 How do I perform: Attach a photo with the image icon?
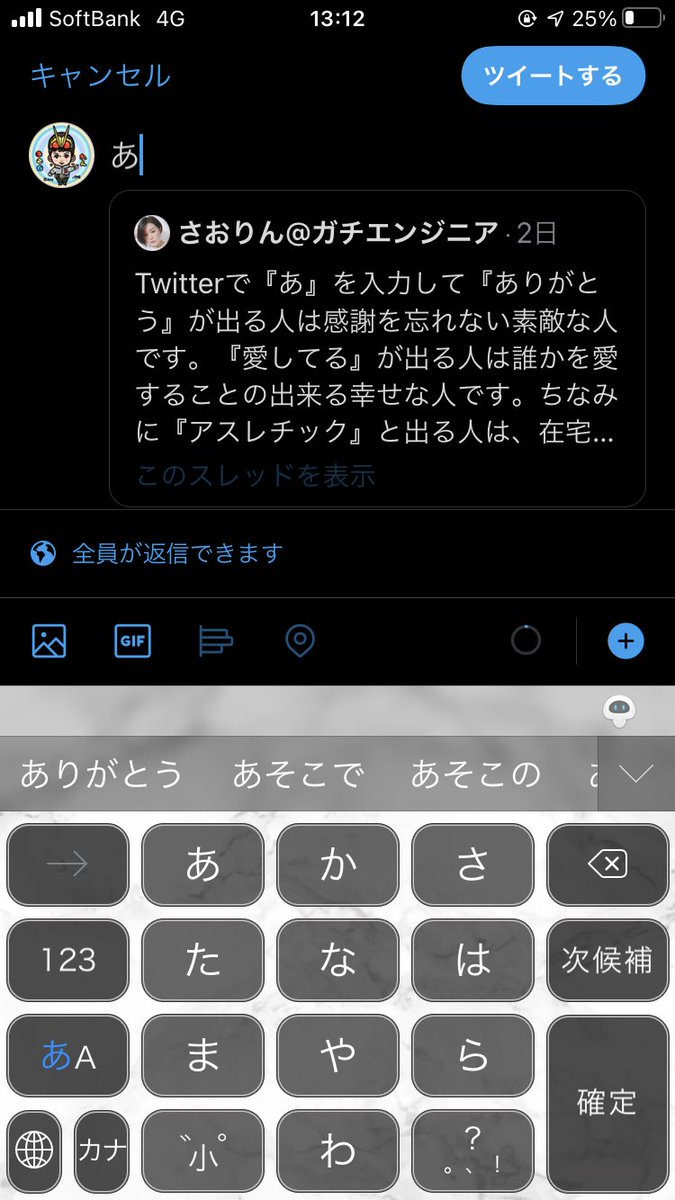pyautogui.click(x=49, y=641)
